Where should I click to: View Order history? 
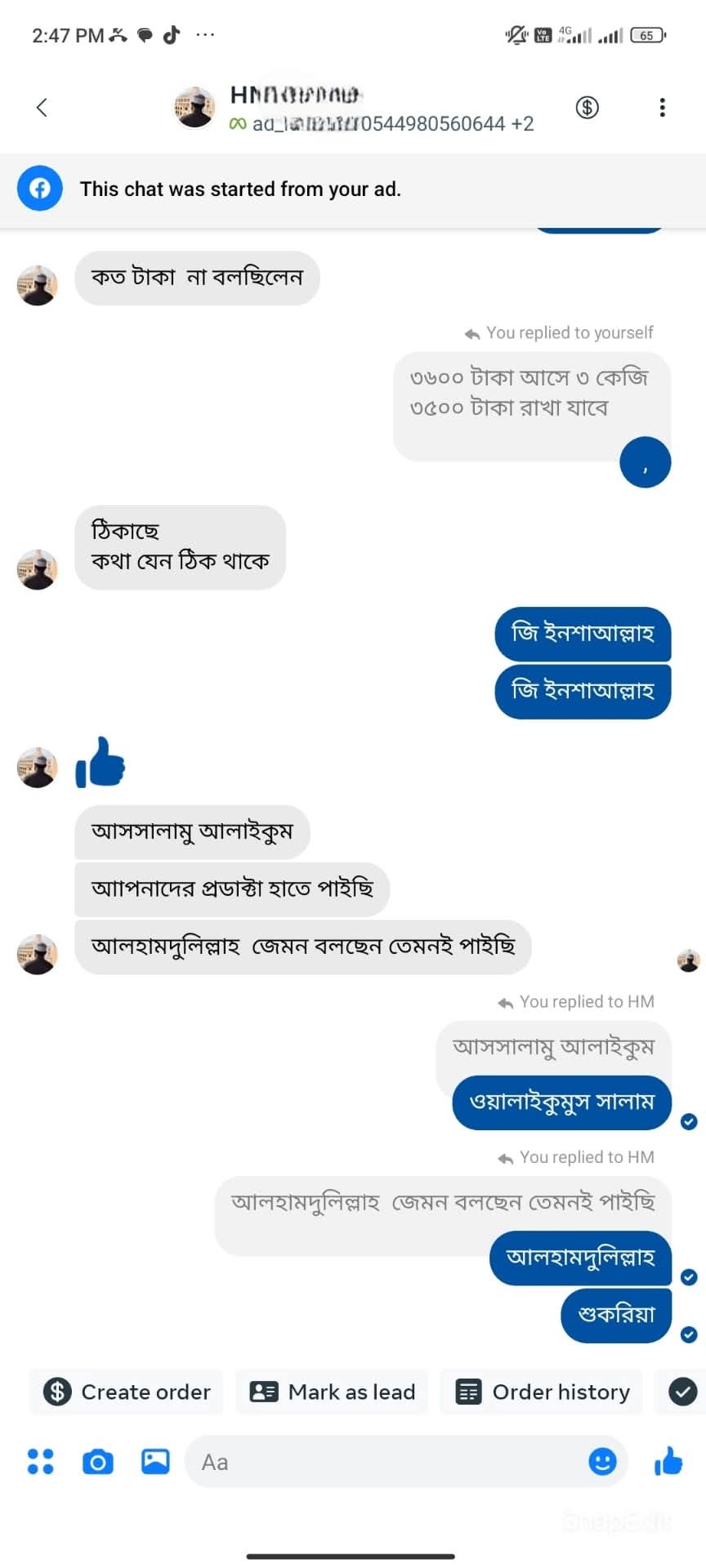coord(542,1392)
